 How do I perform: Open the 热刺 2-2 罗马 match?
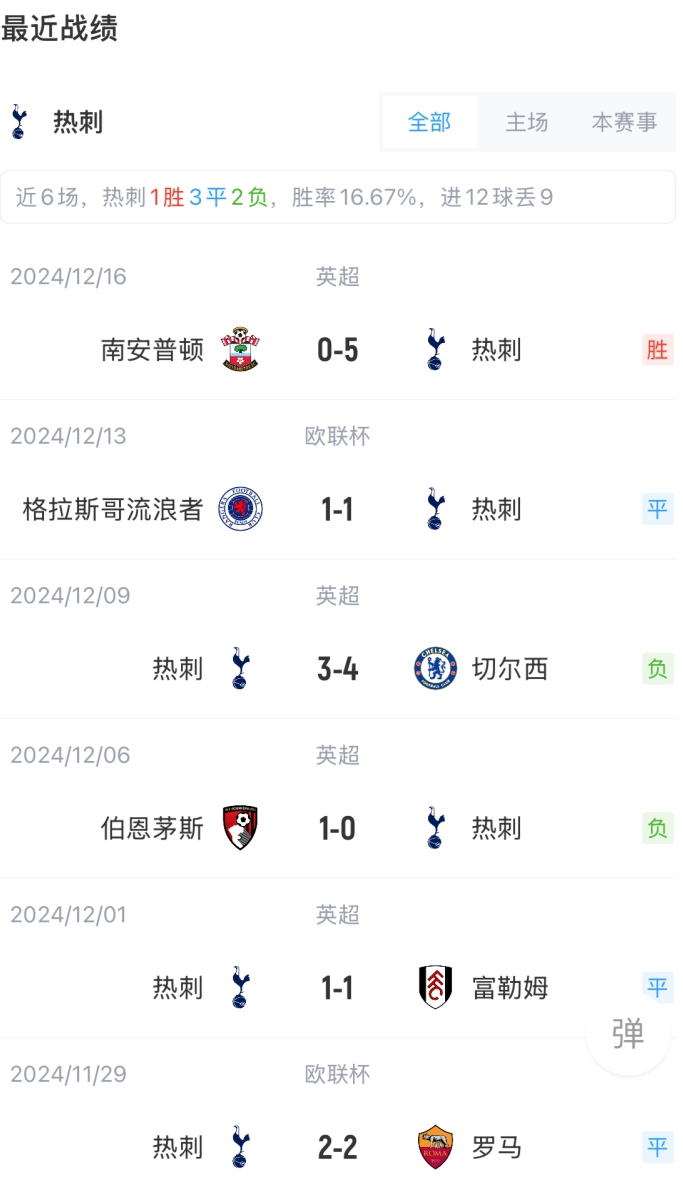(338, 1147)
